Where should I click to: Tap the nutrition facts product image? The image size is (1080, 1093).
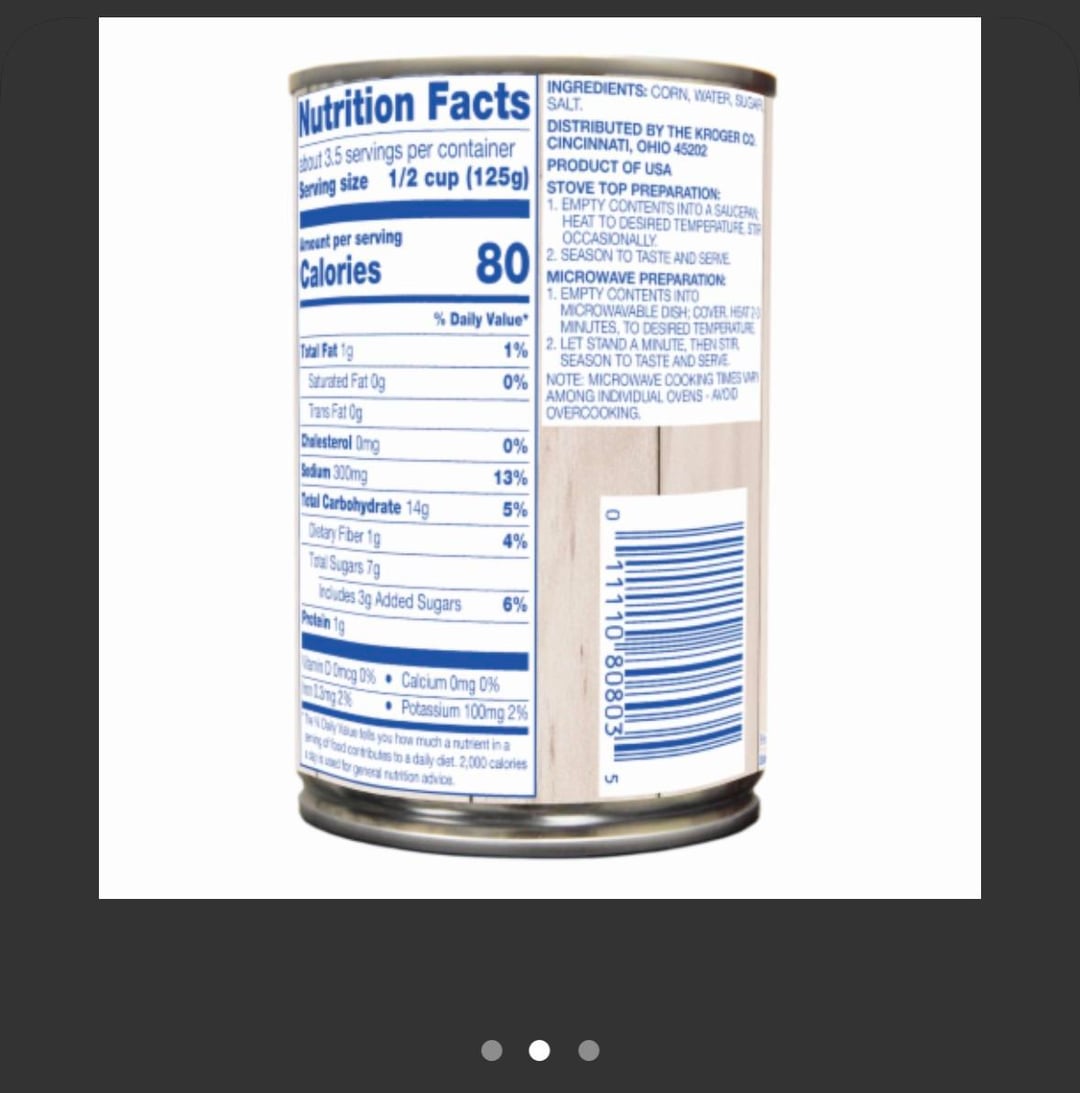(540, 458)
